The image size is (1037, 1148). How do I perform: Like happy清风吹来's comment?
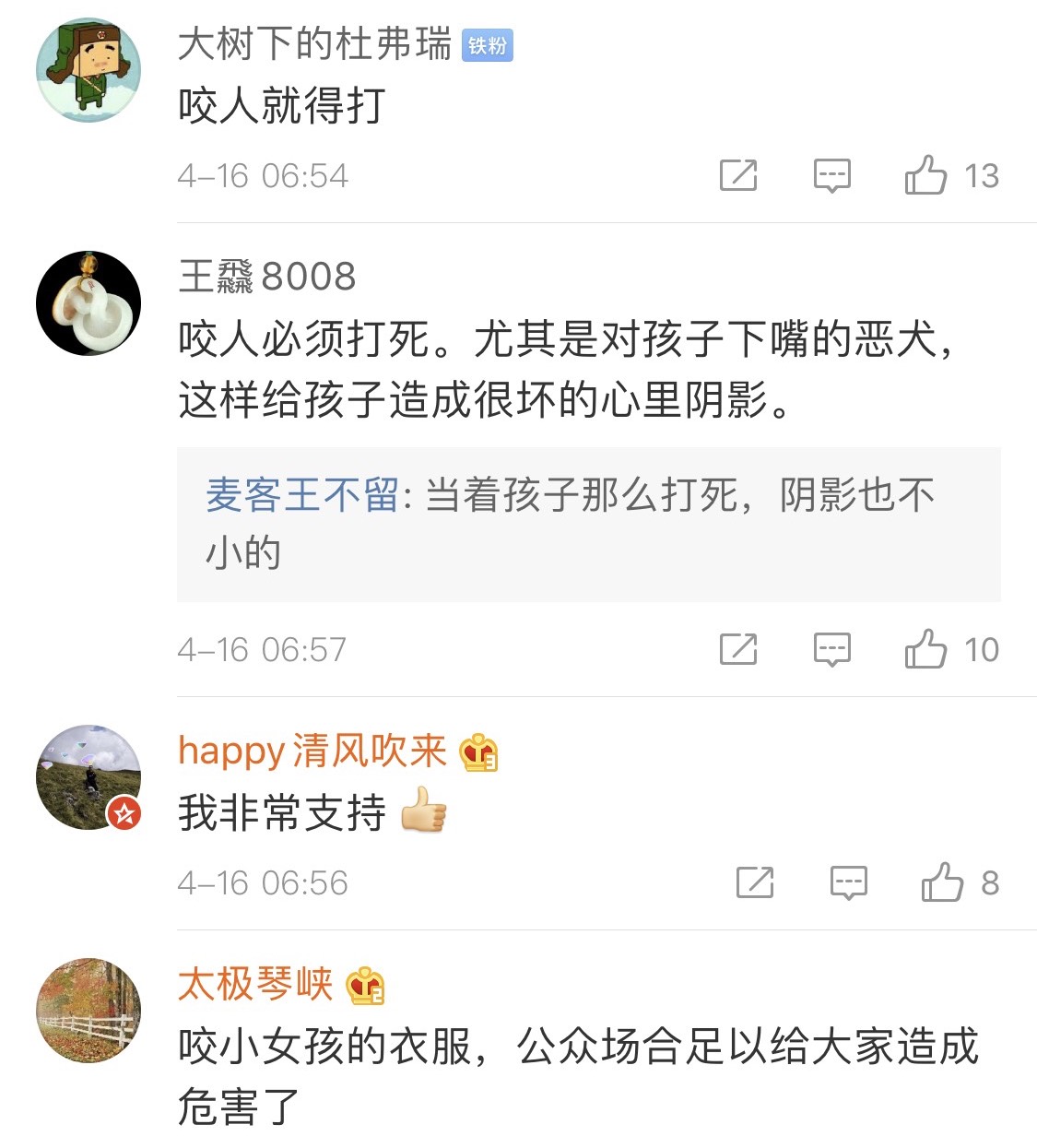pos(942,882)
